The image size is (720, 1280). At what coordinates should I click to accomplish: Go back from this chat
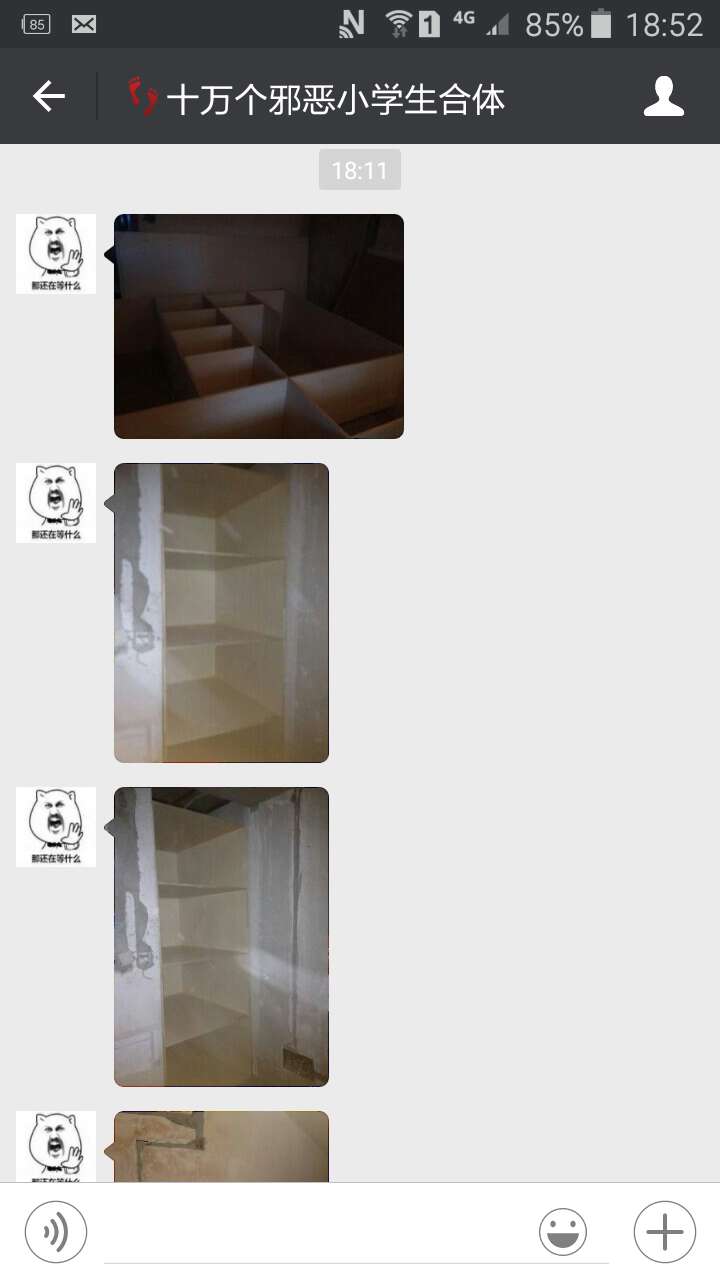click(48, 97)
